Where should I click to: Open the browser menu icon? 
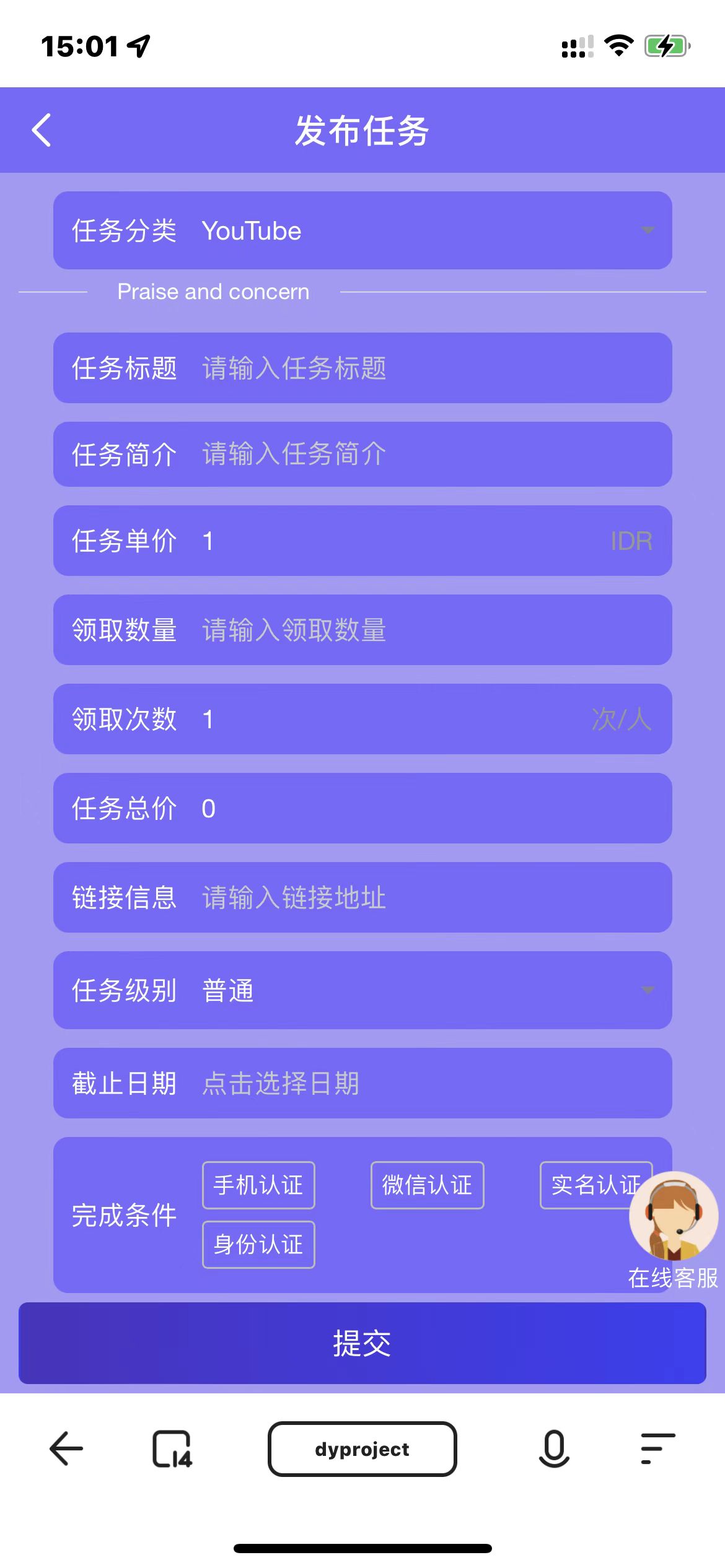[x=657, y=1449]
